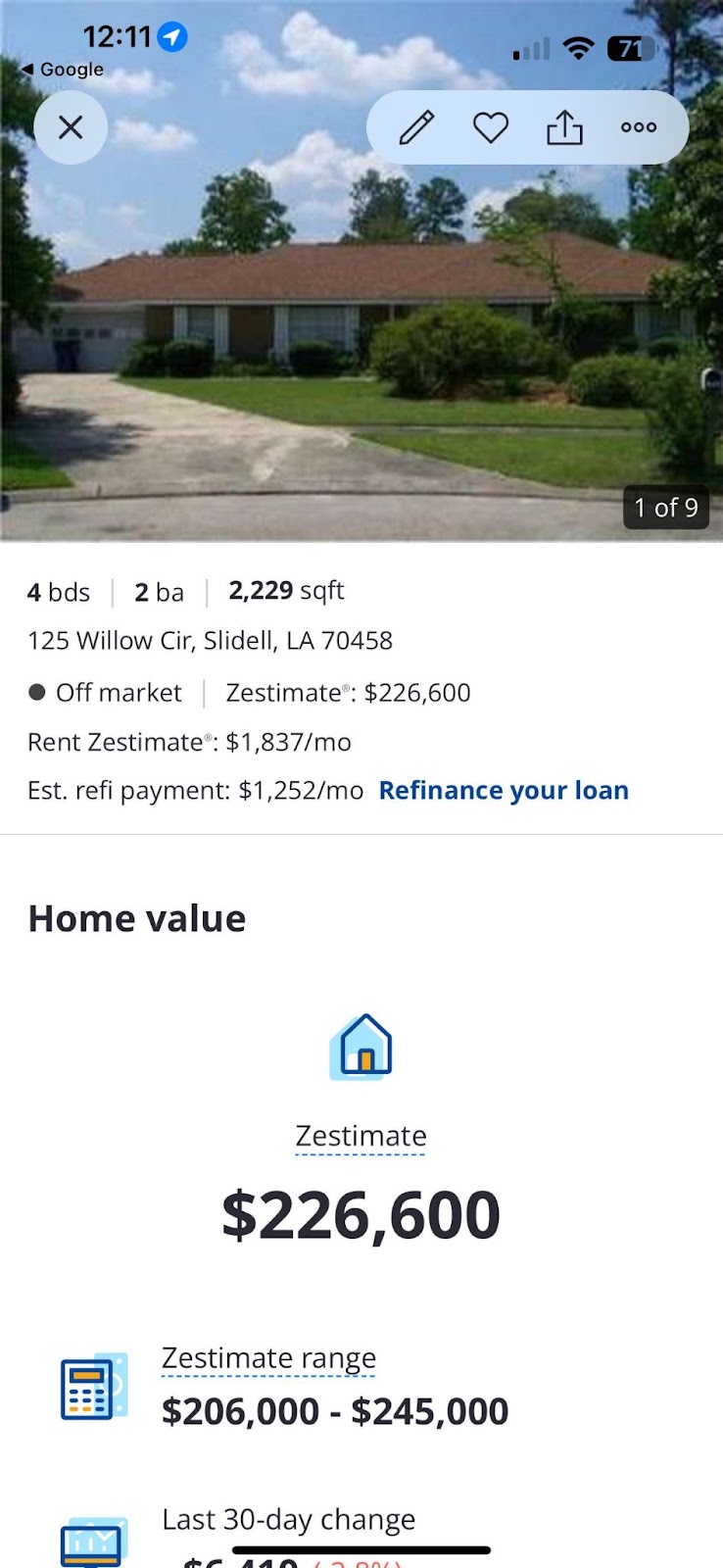Edit home facts with the pencil icon
Screen dimensions: 723x1568
point(416,127)
